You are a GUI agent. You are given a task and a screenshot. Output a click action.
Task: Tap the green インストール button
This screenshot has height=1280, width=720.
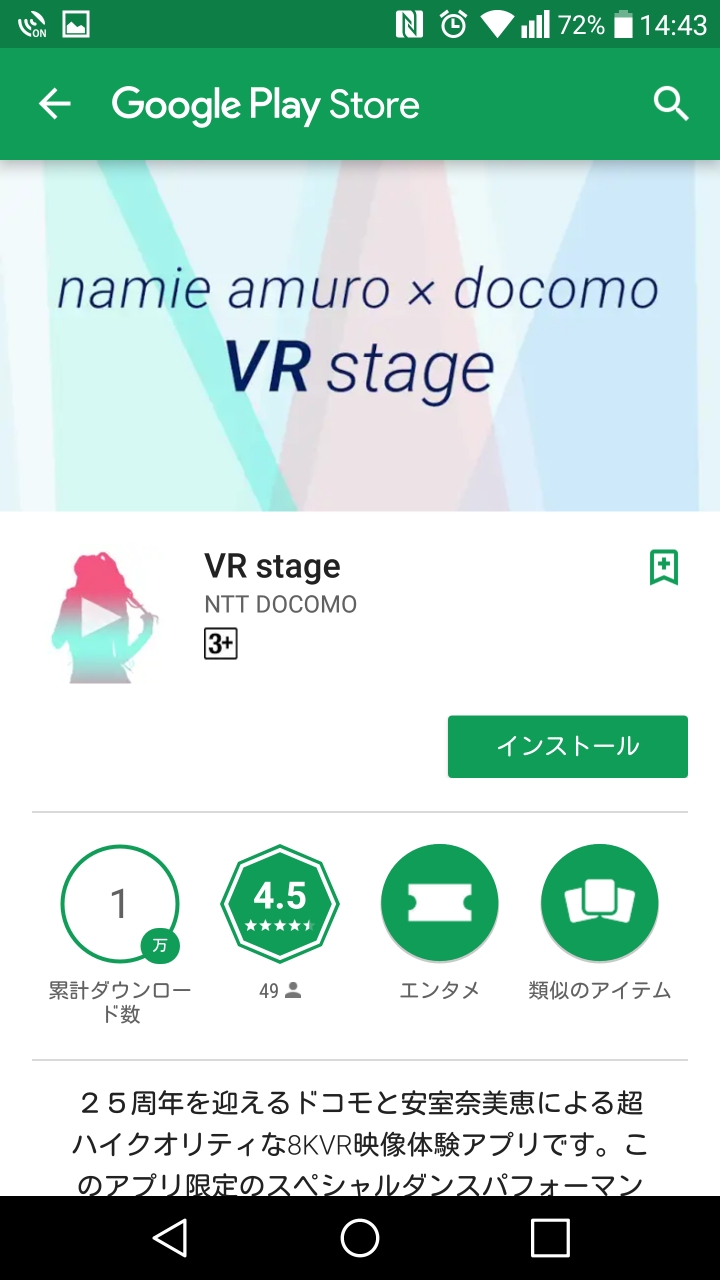pos(567,746)
